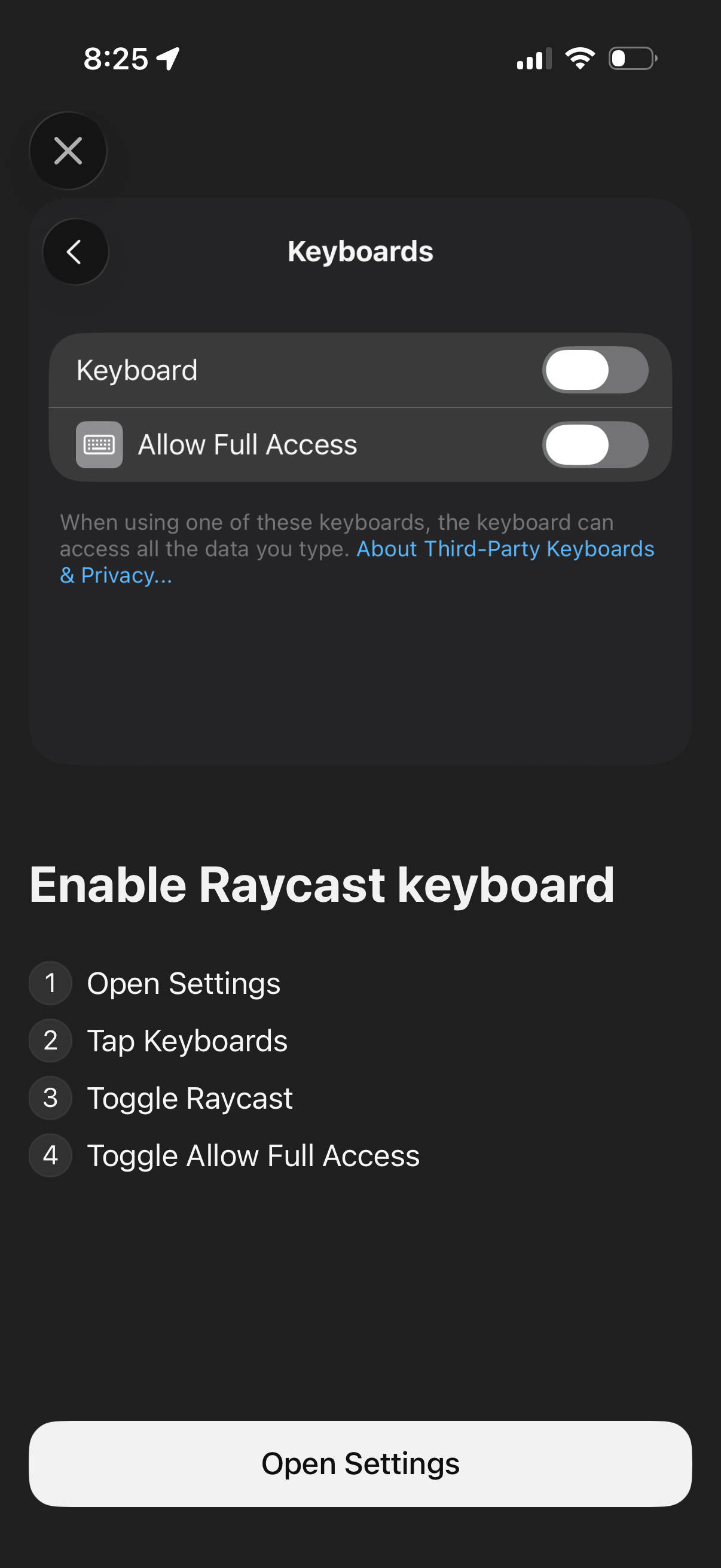Tap the X close icon
This screenshot has width=721, height=1568.
click(x=68, y=150)
